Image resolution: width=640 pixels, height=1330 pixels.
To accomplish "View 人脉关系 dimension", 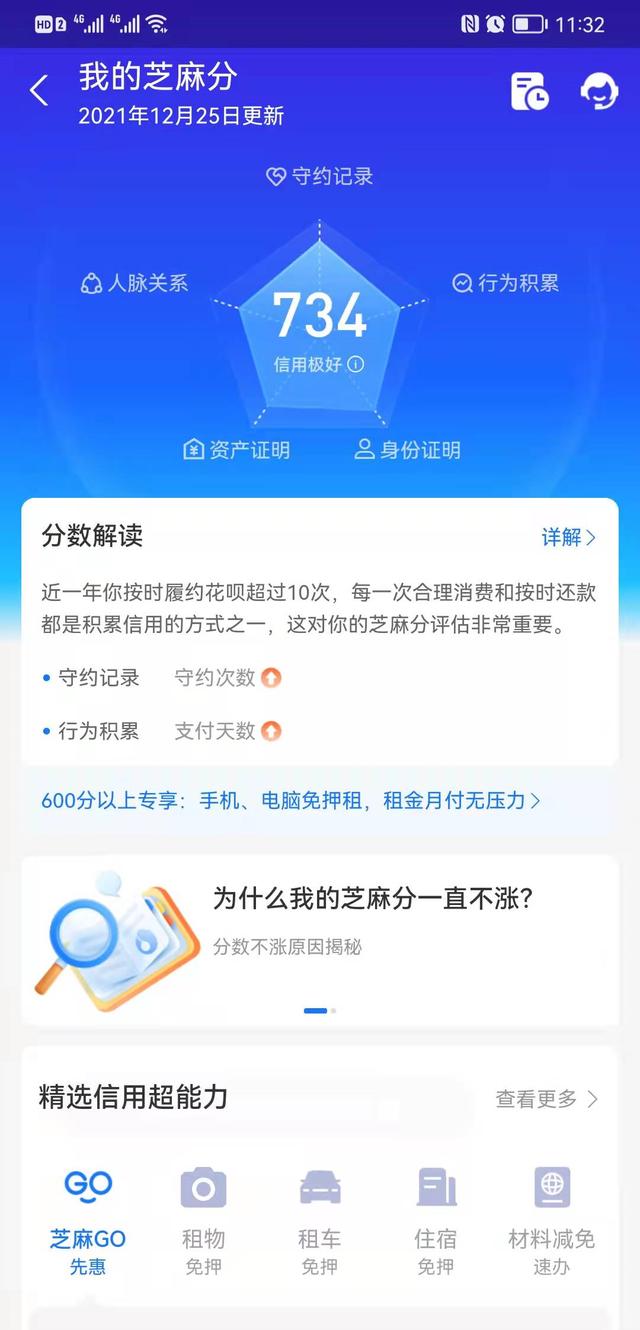I will click(x=134, y=283).
